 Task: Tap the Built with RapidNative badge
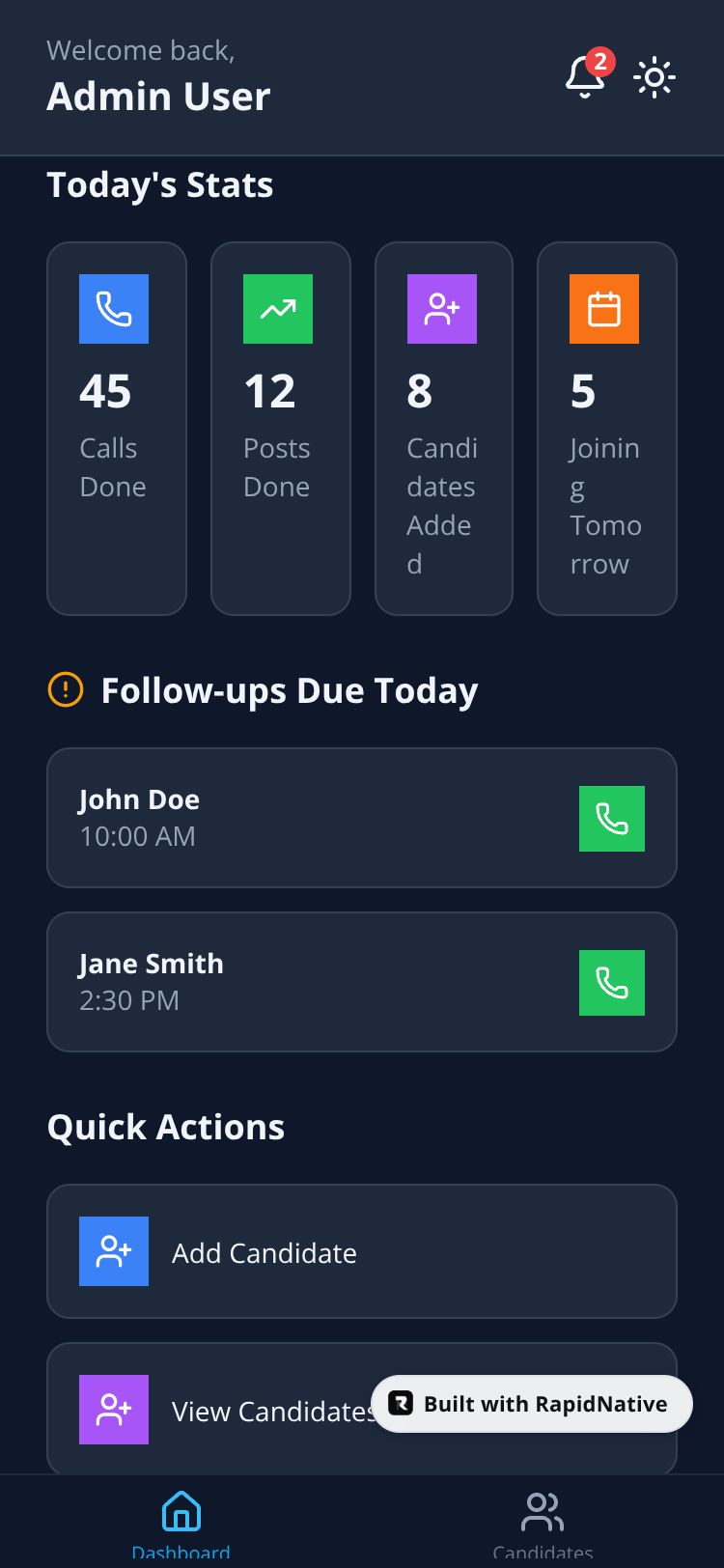[x=532, y=1404]
